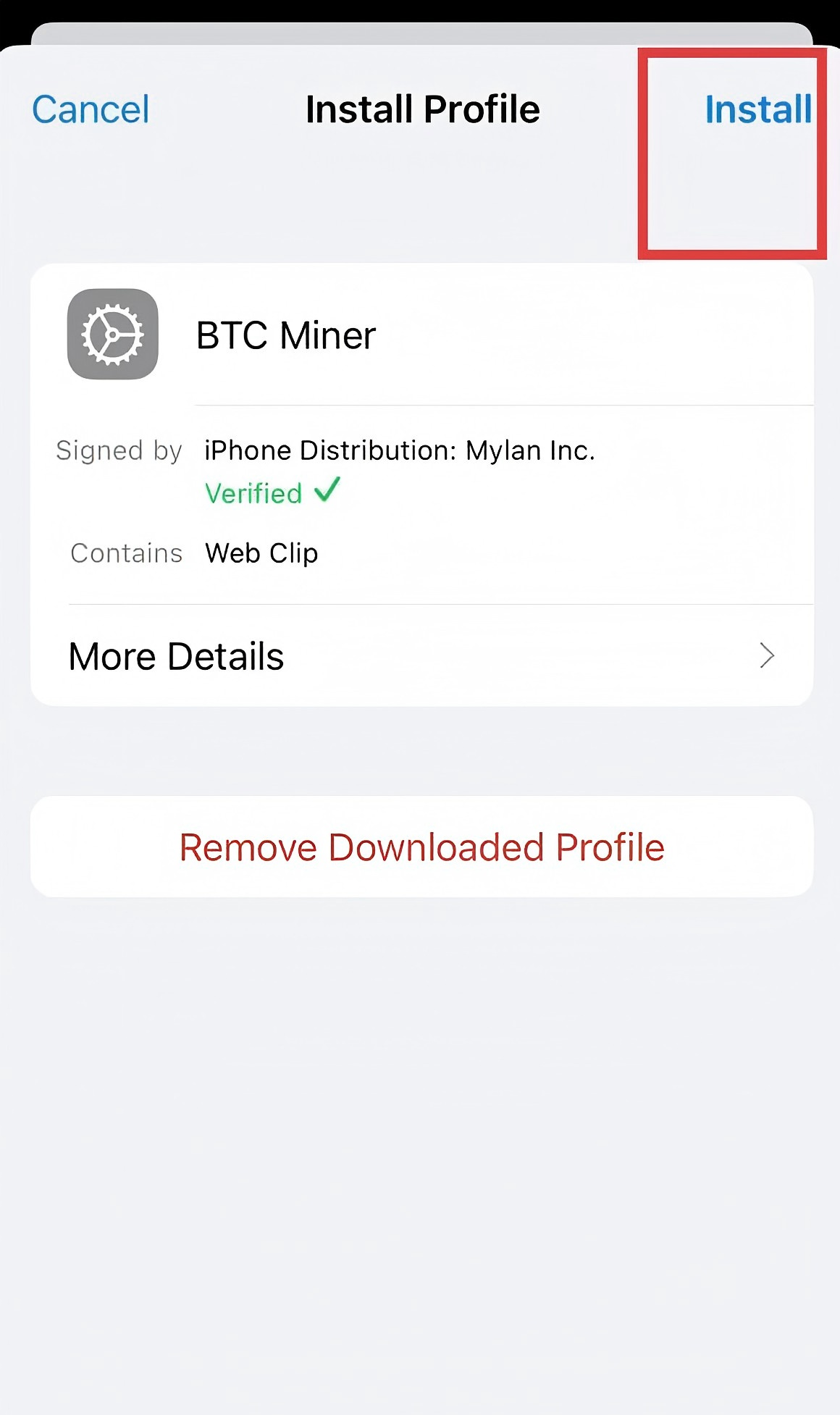Select the BTC Miner profile icon
Image resolution: width=840 pixels, height=1415 pixels.
click(112, 335)
